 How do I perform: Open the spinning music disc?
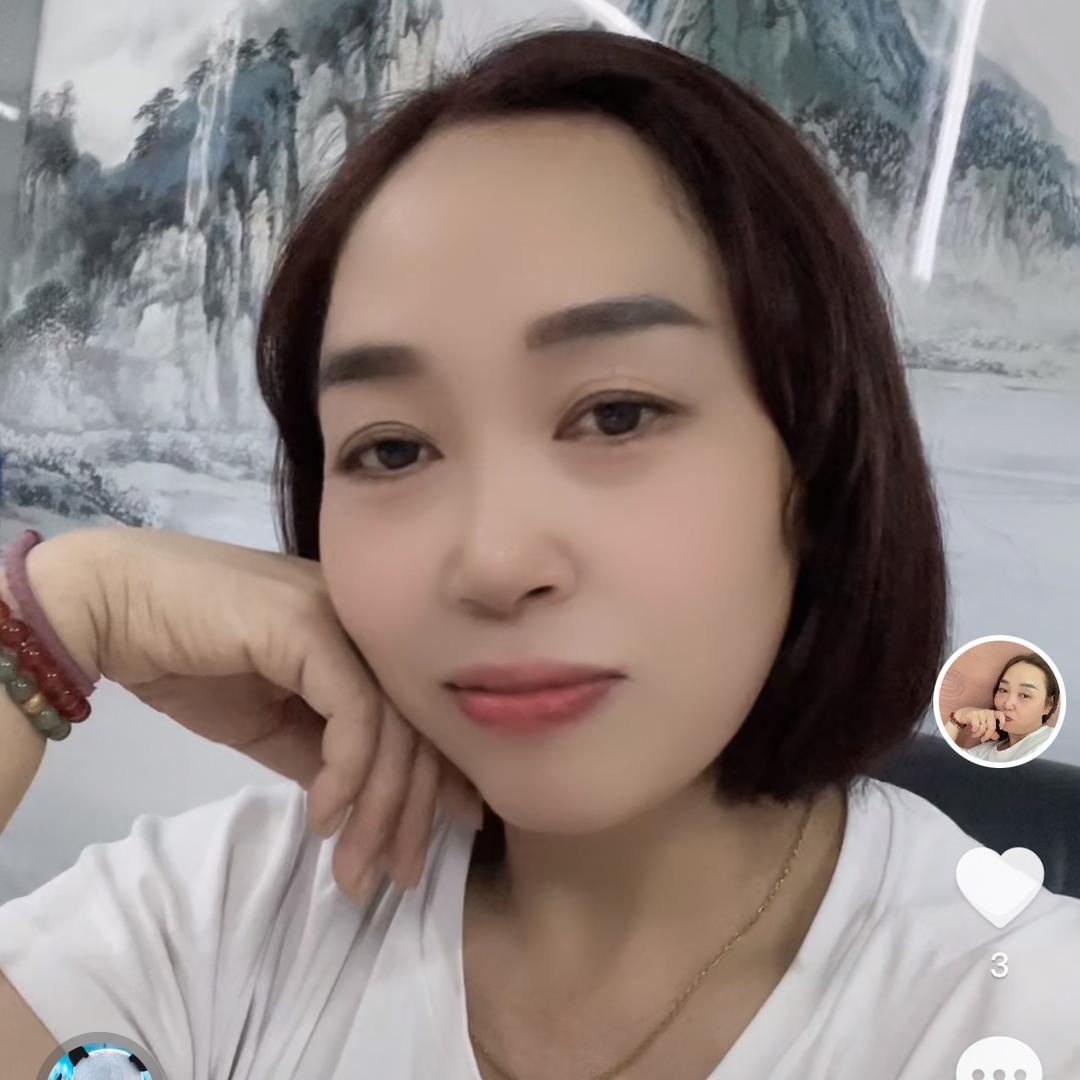tap(100, 1062)
